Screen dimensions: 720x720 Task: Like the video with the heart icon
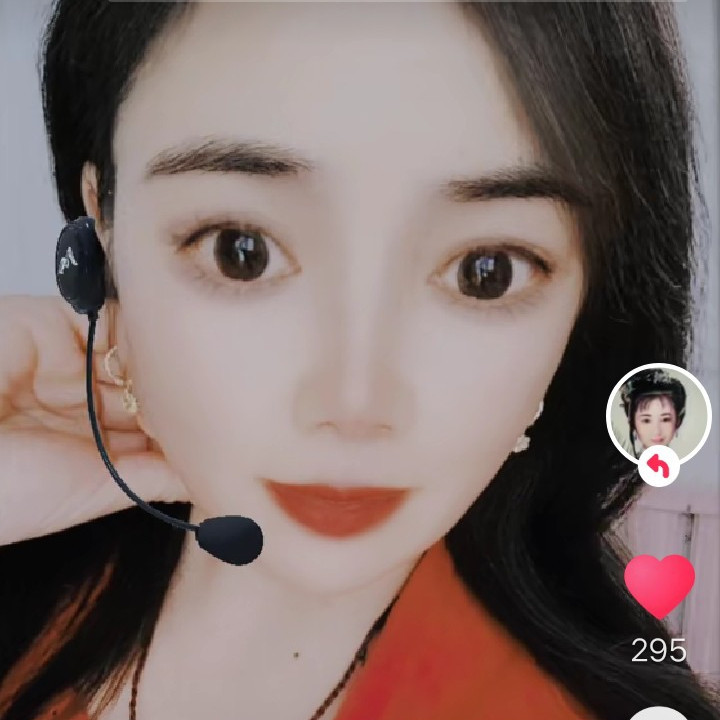coord(659,586)
